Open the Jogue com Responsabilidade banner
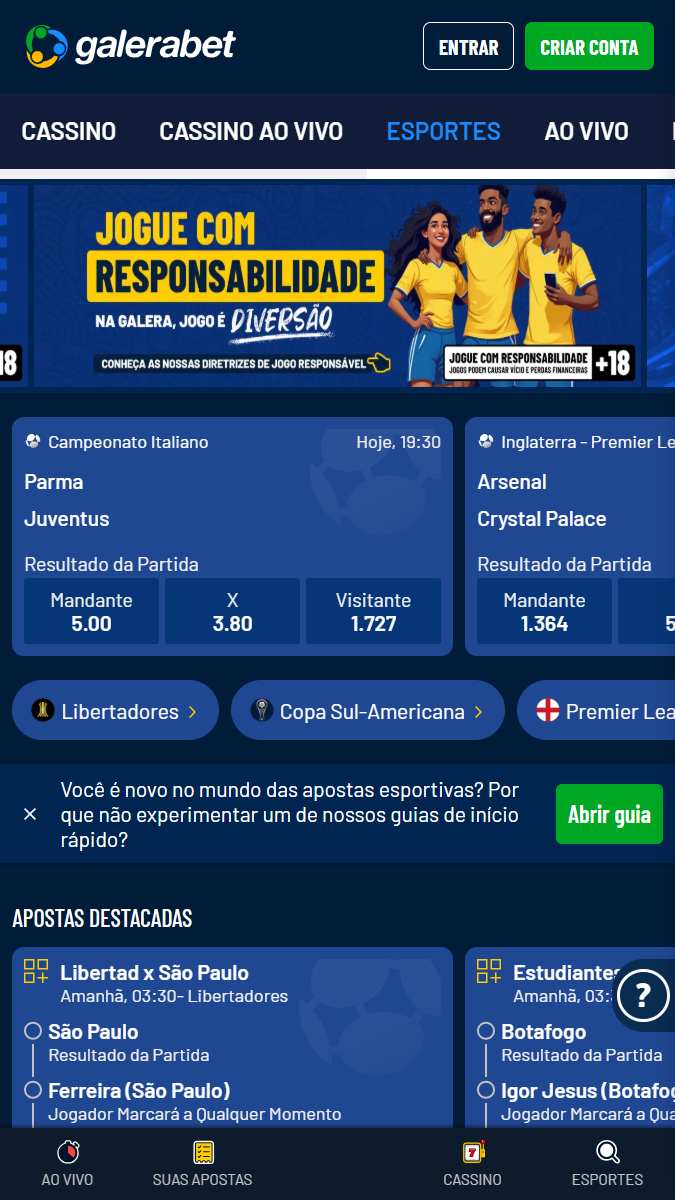 (338, 286)
